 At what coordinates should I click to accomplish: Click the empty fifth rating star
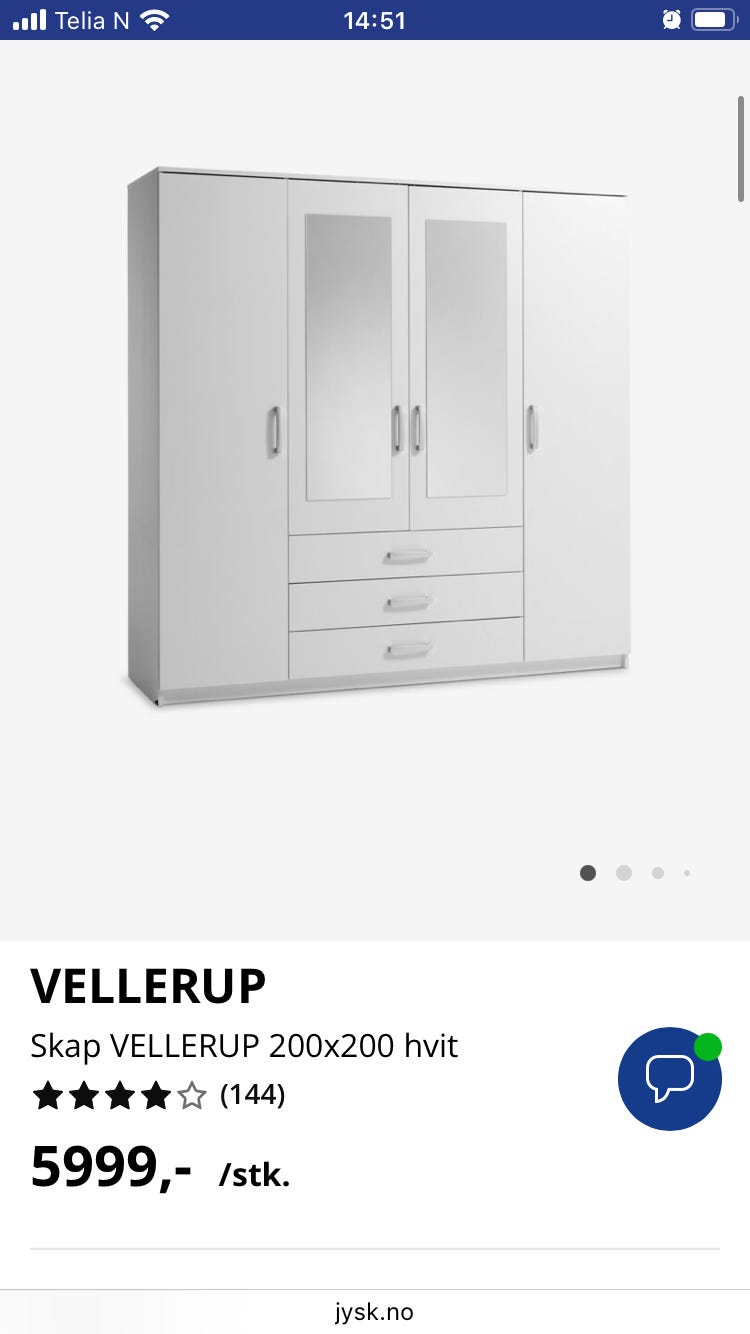(192, 1095)
